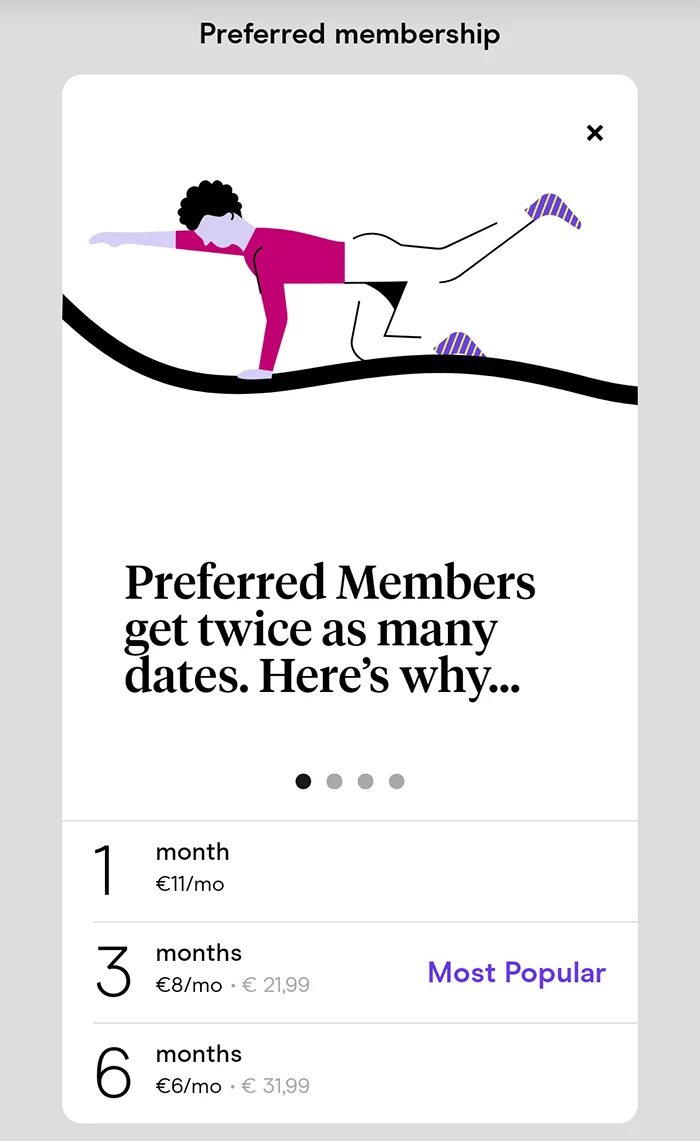Go to the third carousel page dot
This screenshot has height=1141, width=700.
pos(365,781)
